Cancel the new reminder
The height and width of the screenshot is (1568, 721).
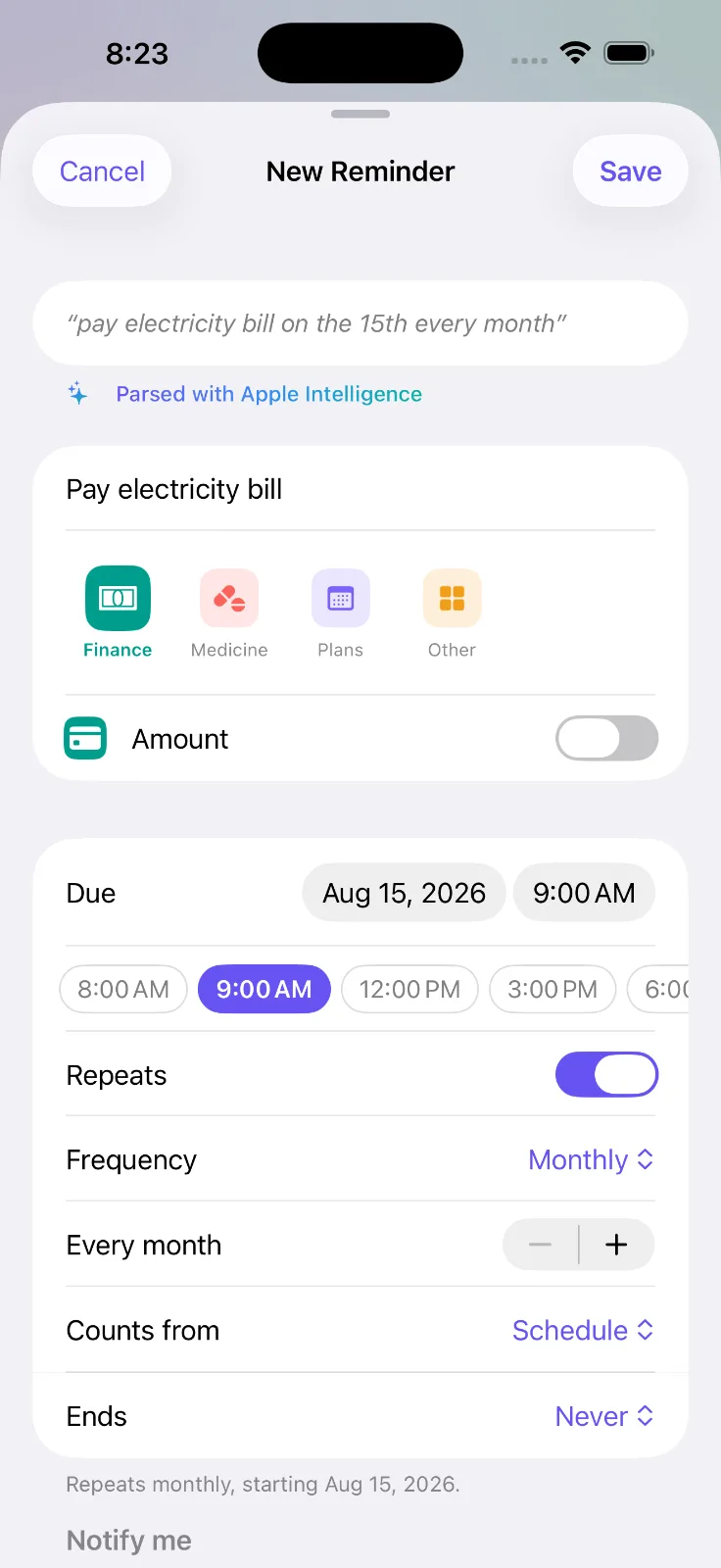click(x=102, y=171)
